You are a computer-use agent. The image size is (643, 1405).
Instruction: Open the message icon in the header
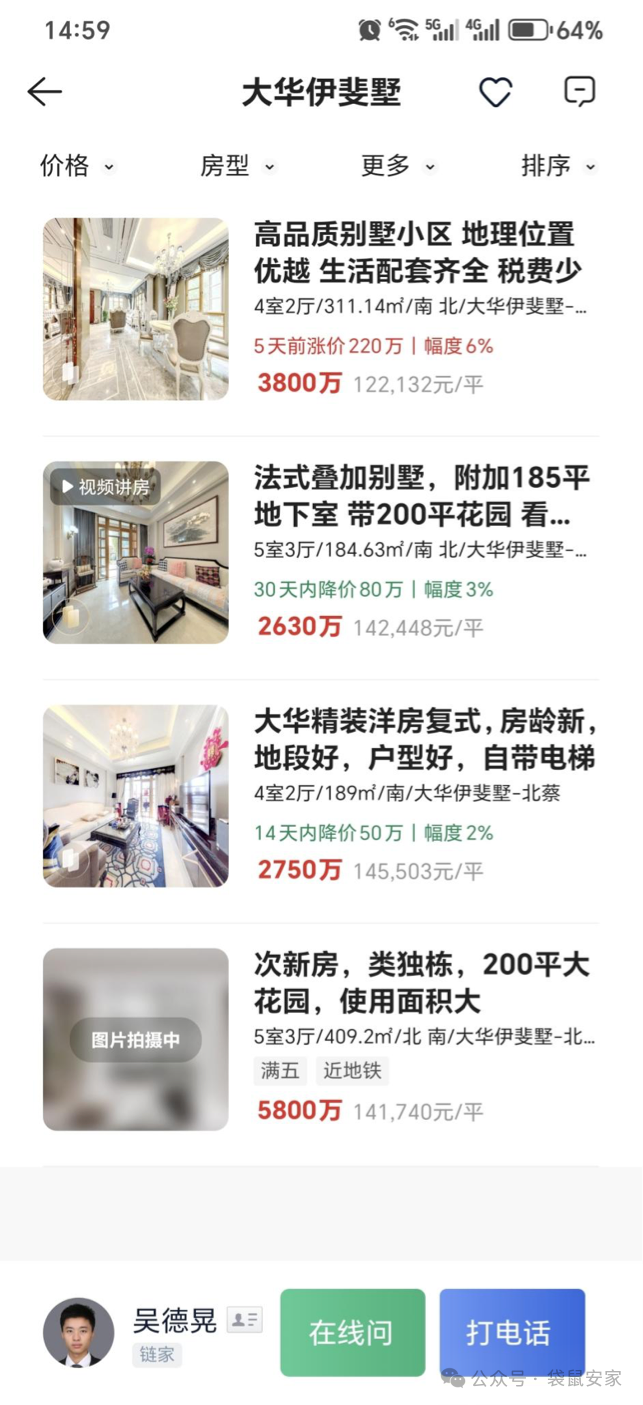pos(579,92)
